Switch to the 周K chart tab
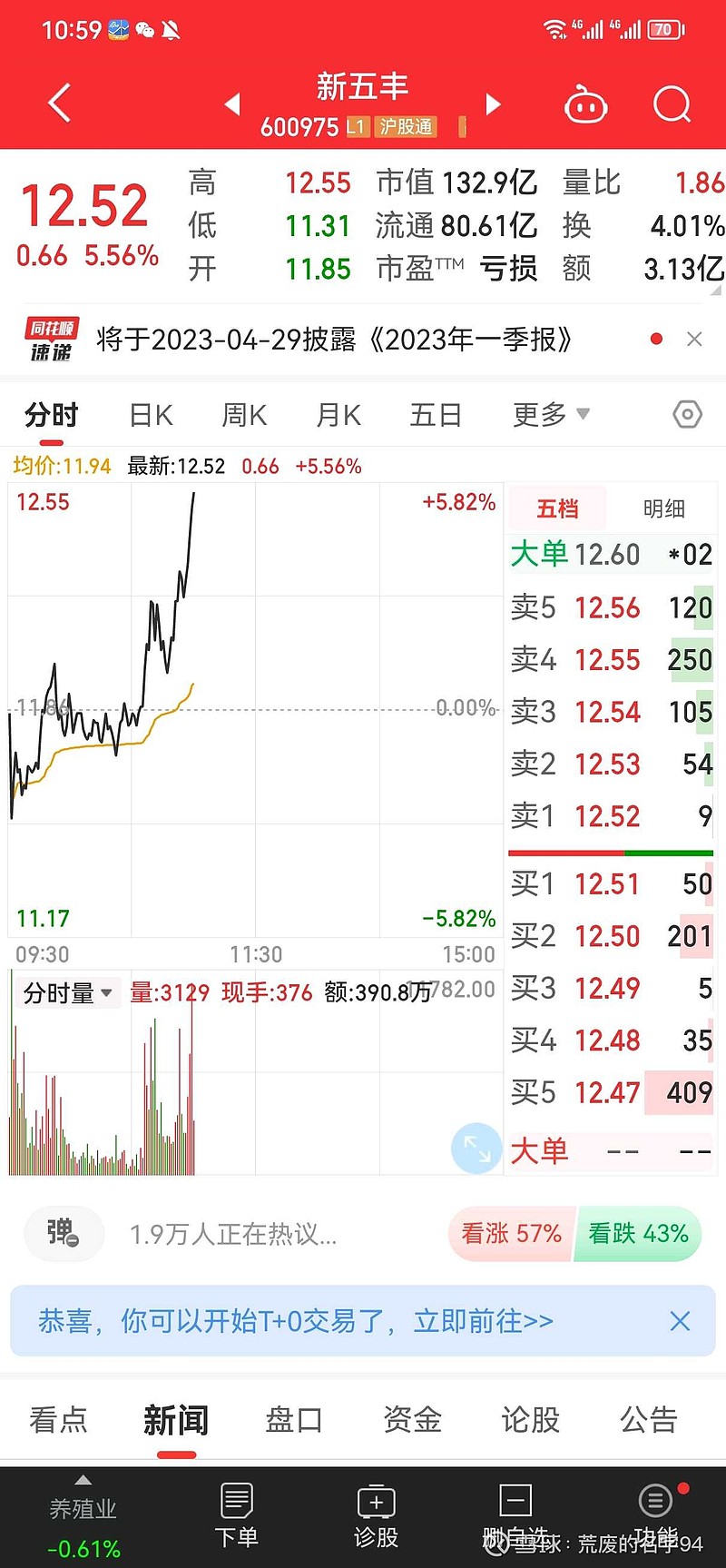 point(244,415)
